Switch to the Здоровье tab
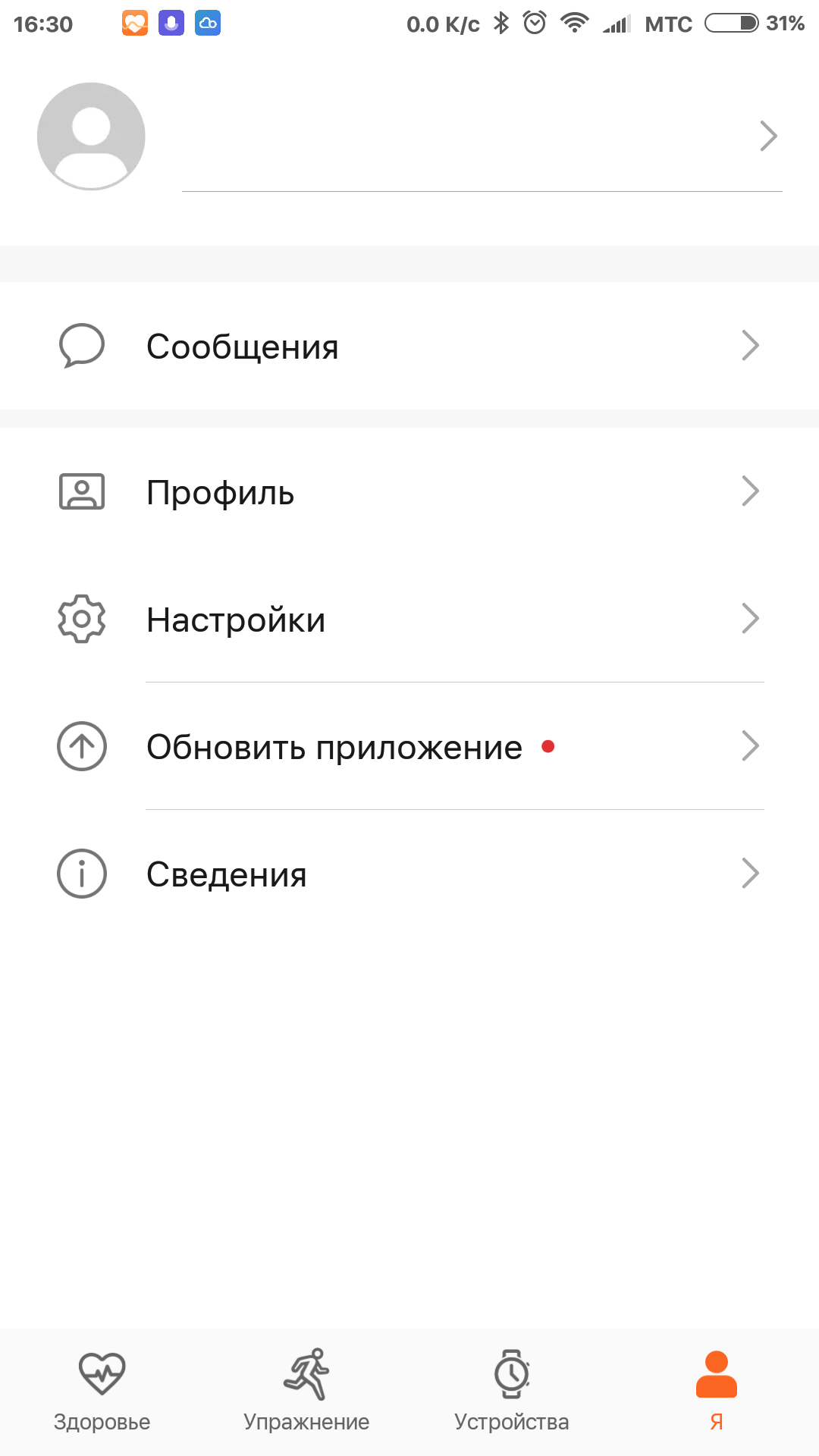Viewport: 819px width, 1456px height. (x=102, y=1392)
